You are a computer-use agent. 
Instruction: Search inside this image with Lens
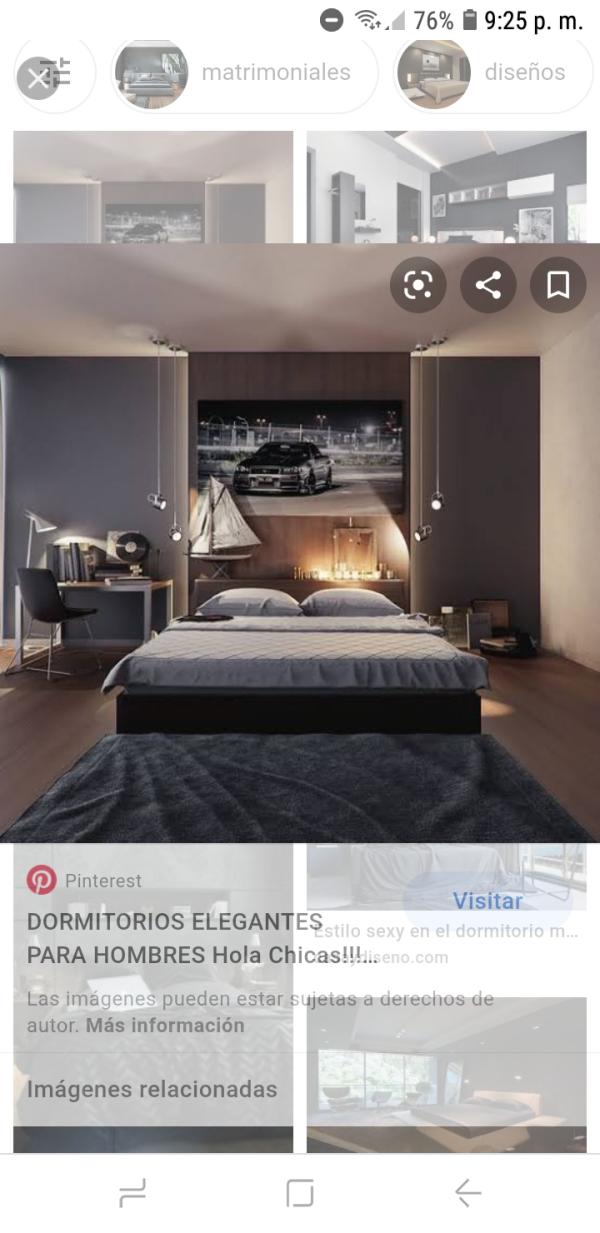tap(418, 286)
